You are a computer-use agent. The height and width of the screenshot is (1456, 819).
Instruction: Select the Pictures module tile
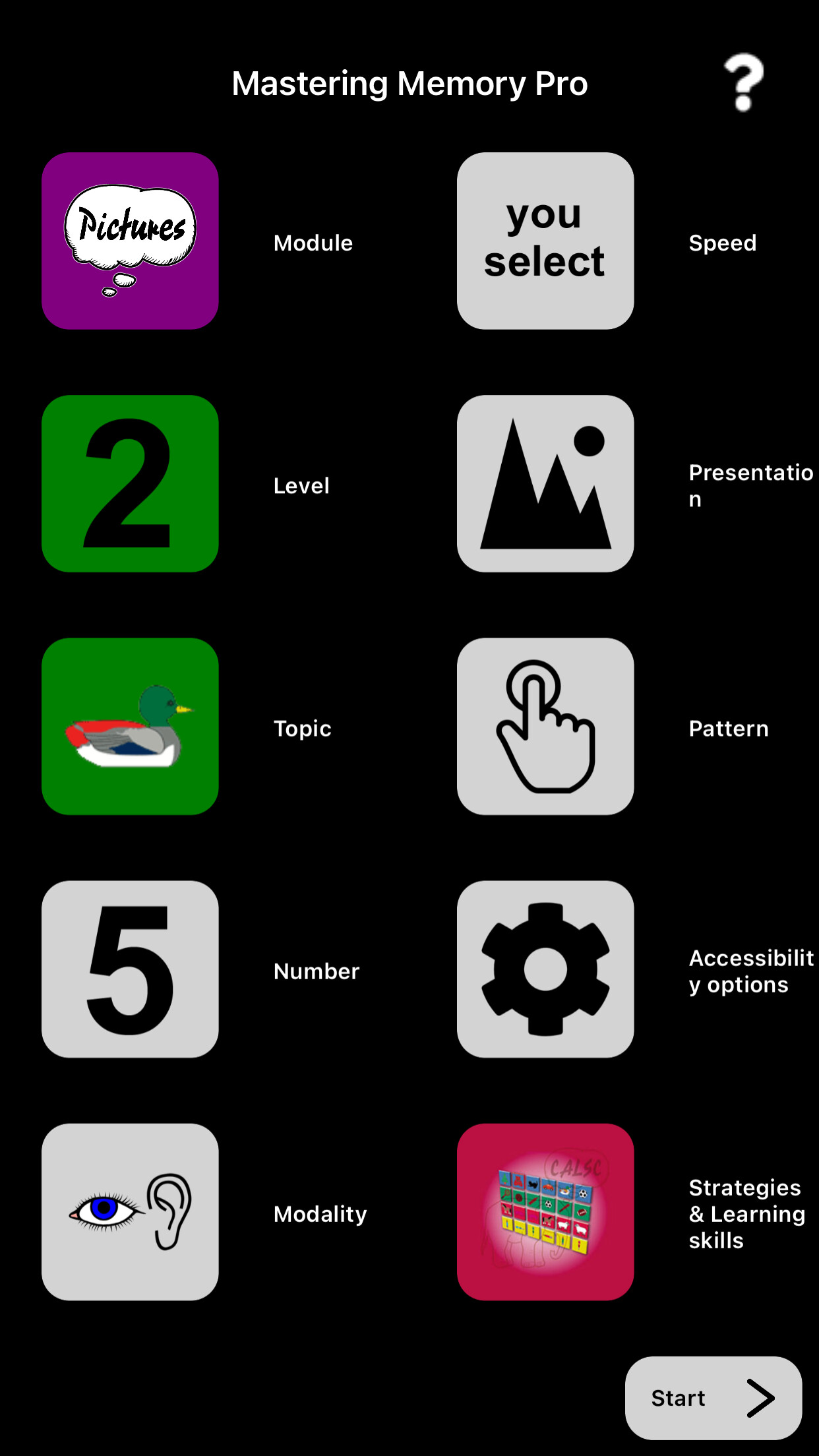[130, 241]
